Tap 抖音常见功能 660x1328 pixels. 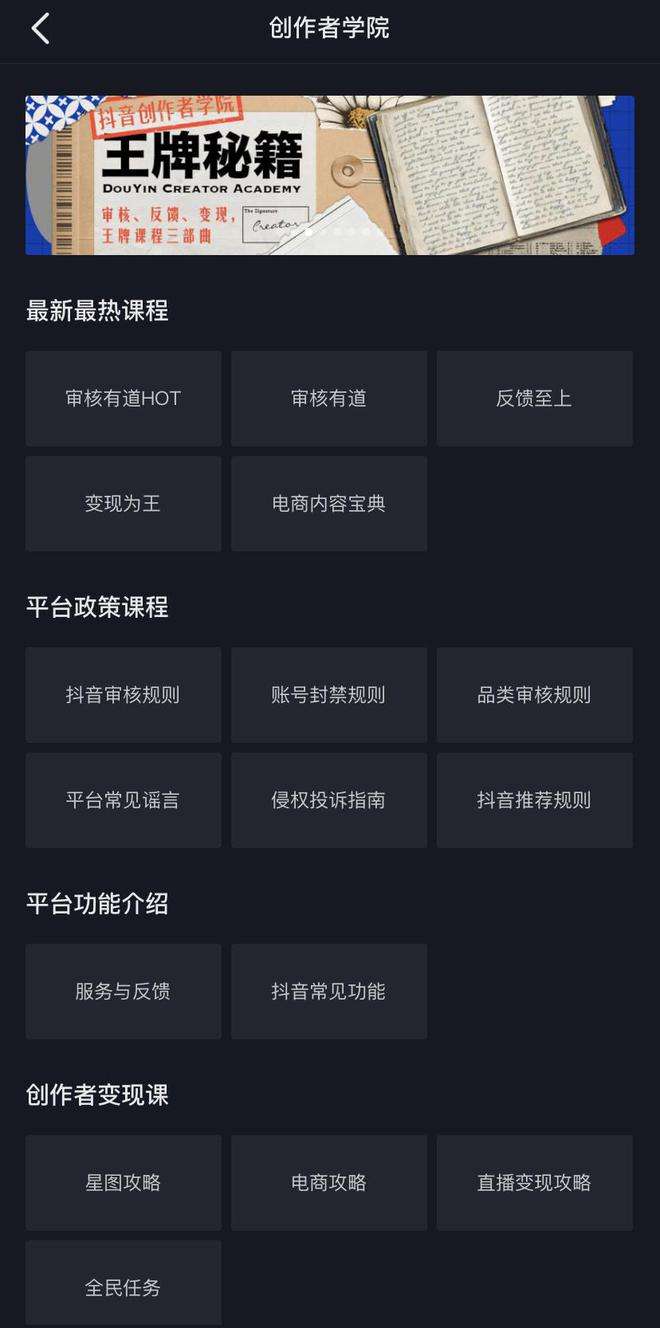pyautogui.click(x=329, y=991)
